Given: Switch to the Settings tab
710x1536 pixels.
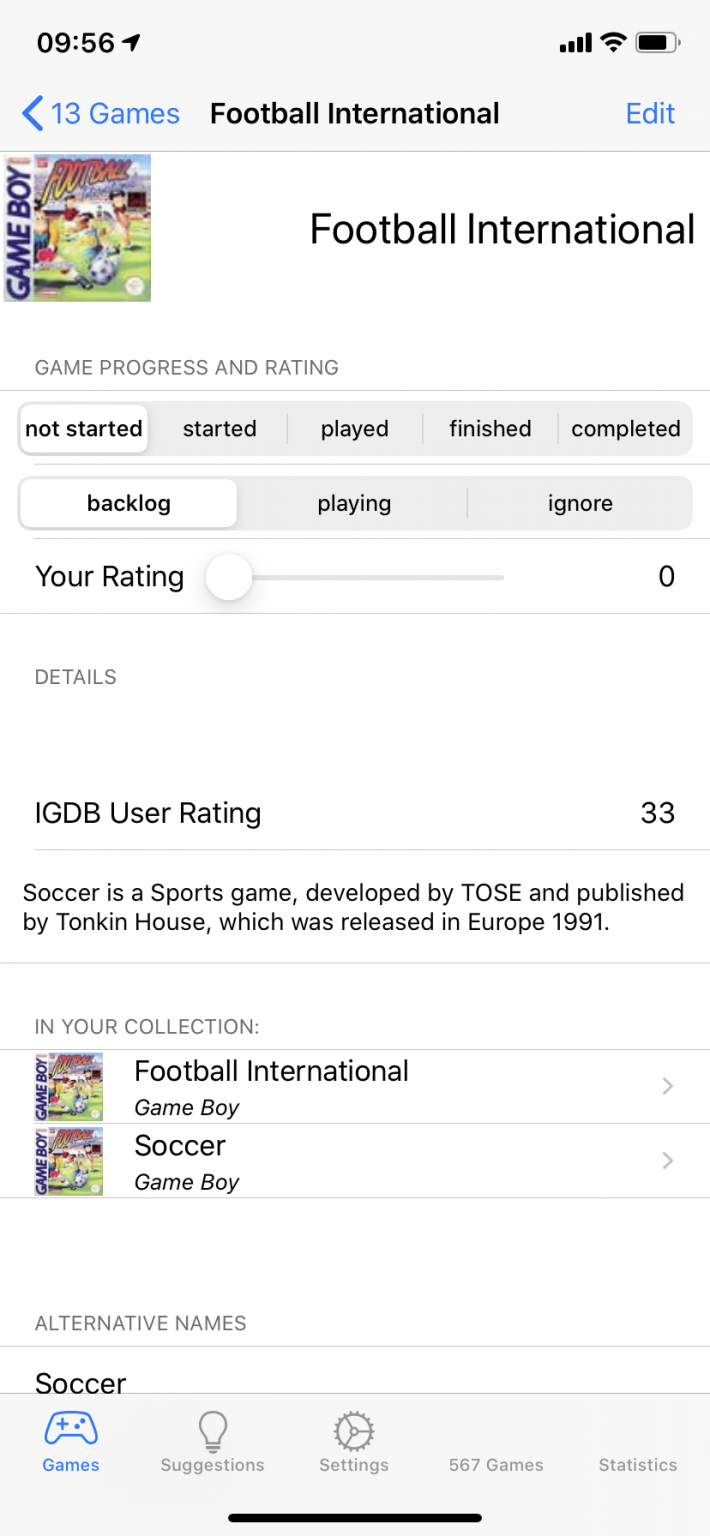Looking at the screenshot, I should coord(354,1443).
